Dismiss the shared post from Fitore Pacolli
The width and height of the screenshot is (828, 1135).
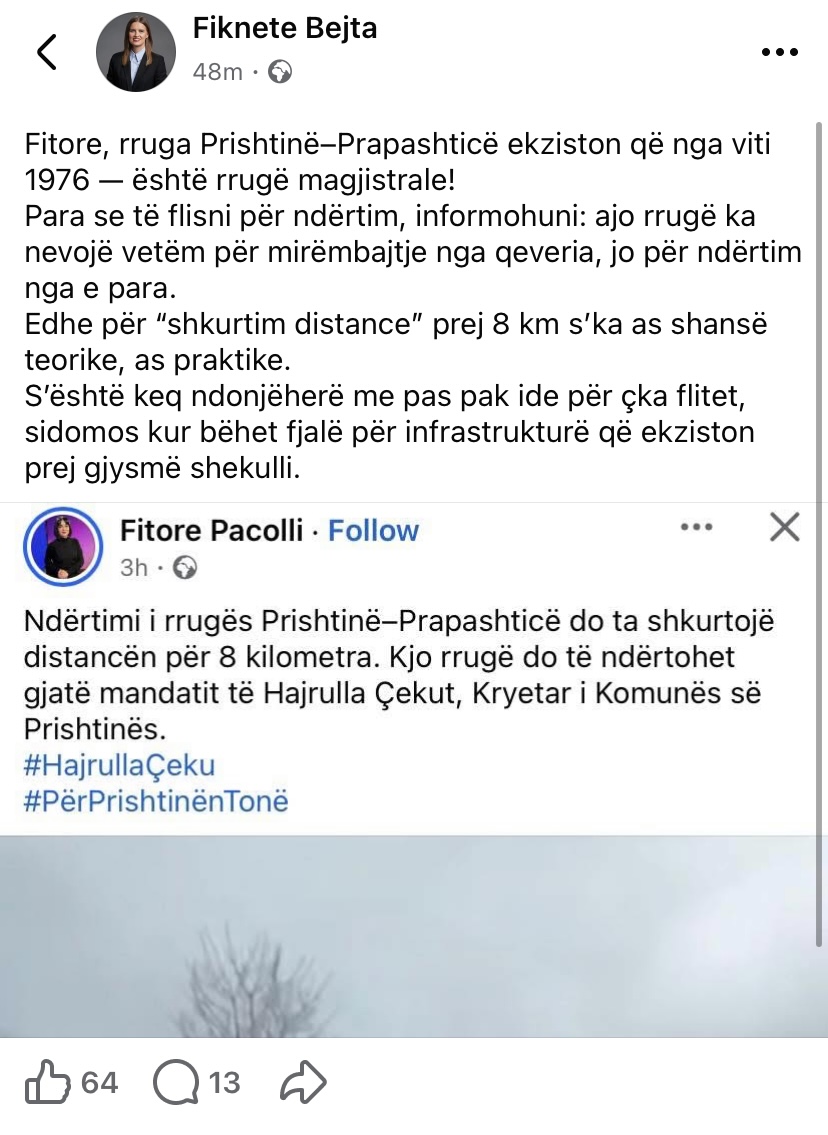[784, 527]
